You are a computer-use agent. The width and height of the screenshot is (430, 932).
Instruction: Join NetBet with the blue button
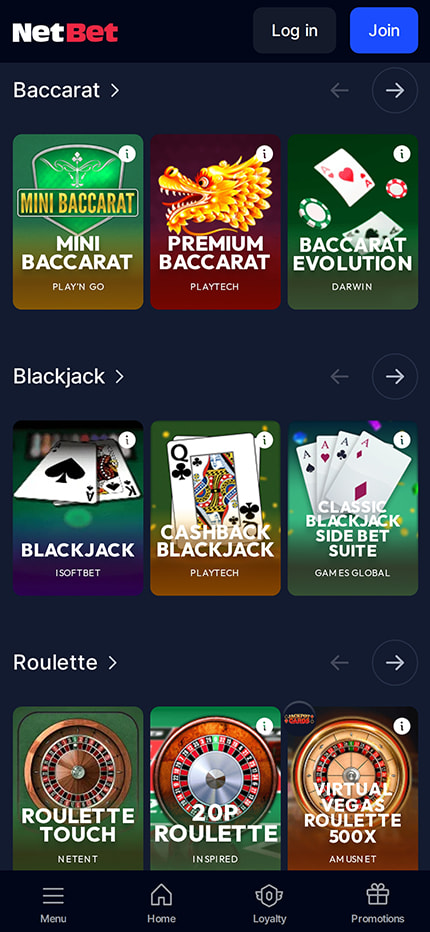point(384,30)
